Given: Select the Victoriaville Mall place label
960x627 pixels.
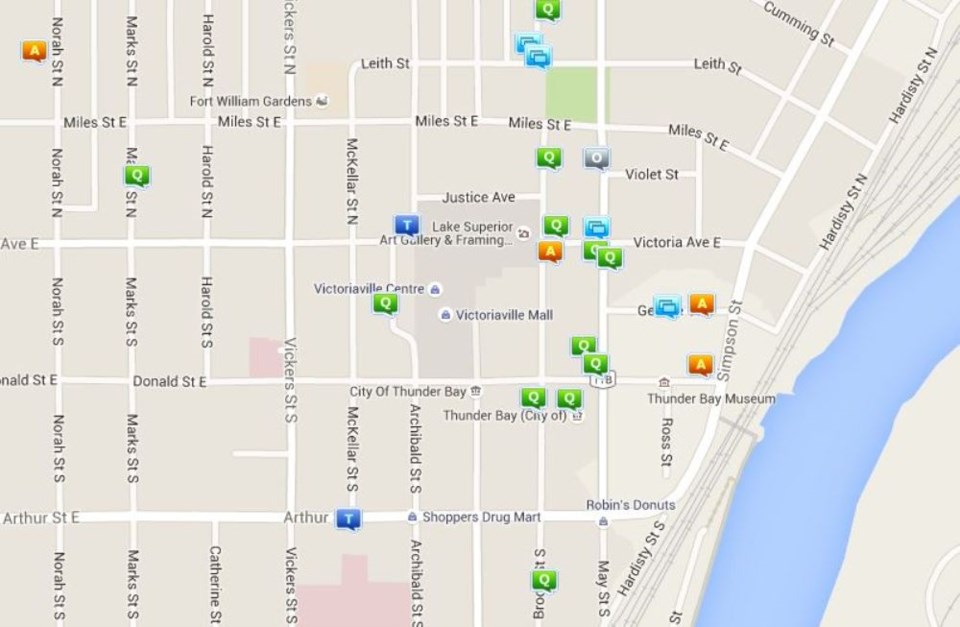Looking at the screenshot, I should (x=504, y=315).
